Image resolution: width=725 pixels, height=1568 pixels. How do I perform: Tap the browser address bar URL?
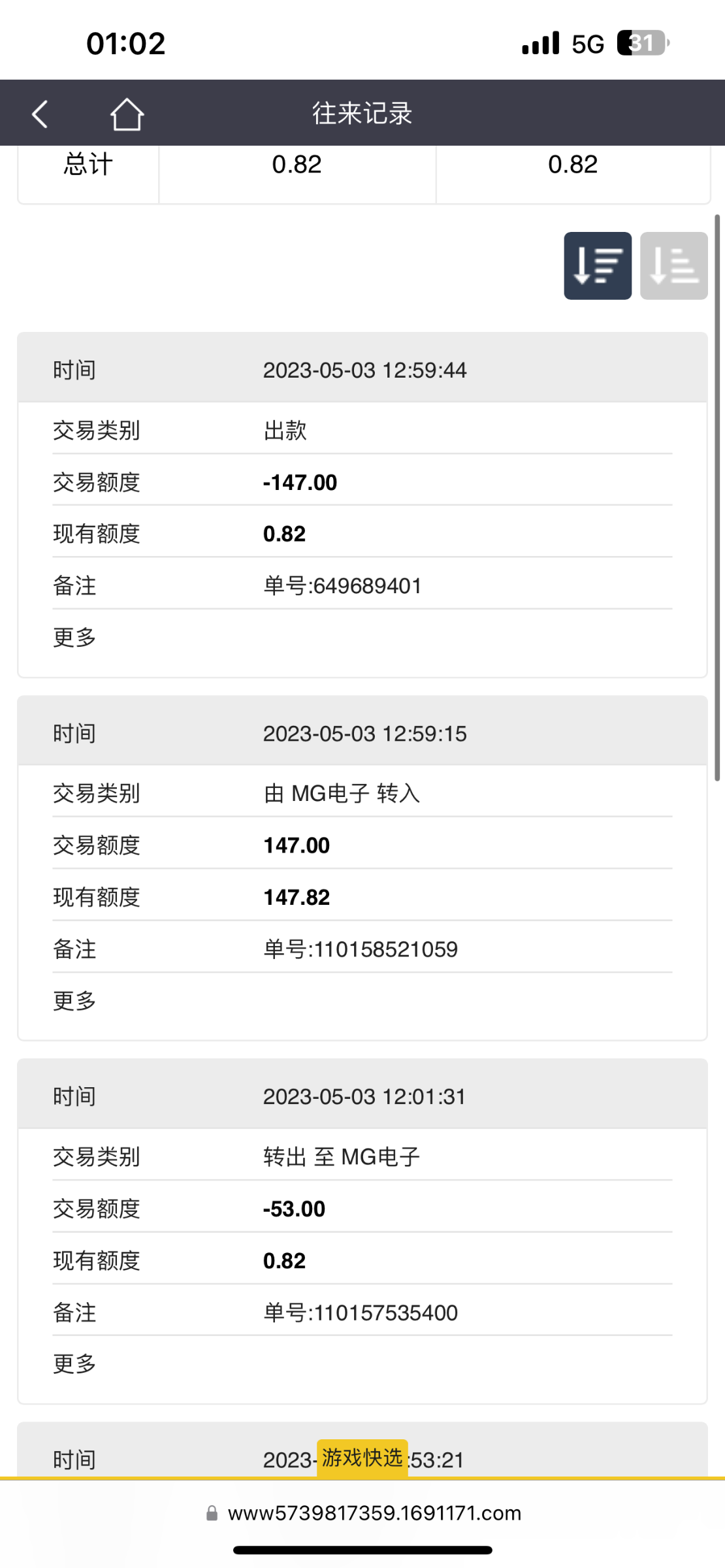(x=374, y=1513)
